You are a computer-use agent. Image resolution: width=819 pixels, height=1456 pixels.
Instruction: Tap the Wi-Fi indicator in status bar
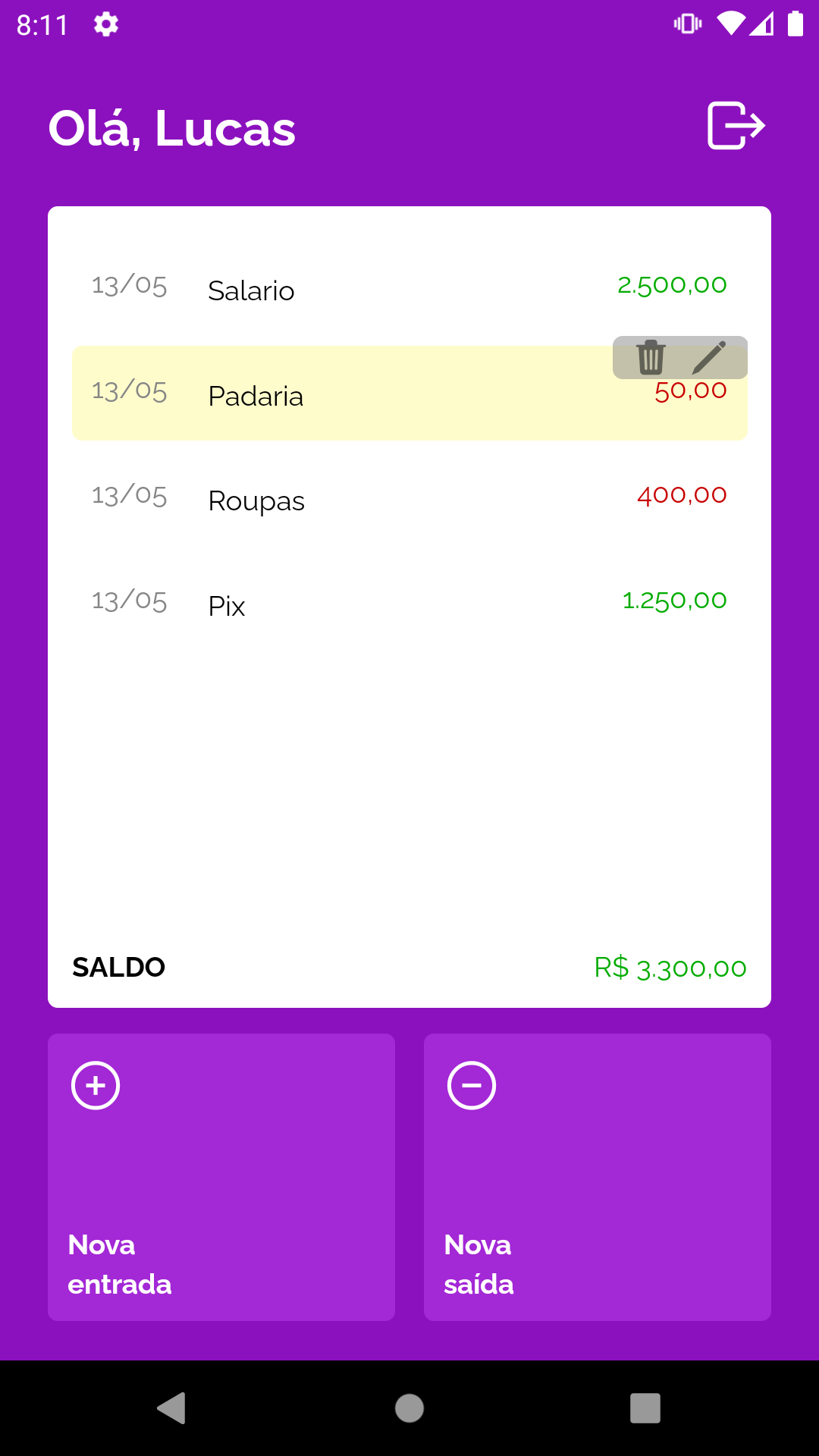coord(731,24)
